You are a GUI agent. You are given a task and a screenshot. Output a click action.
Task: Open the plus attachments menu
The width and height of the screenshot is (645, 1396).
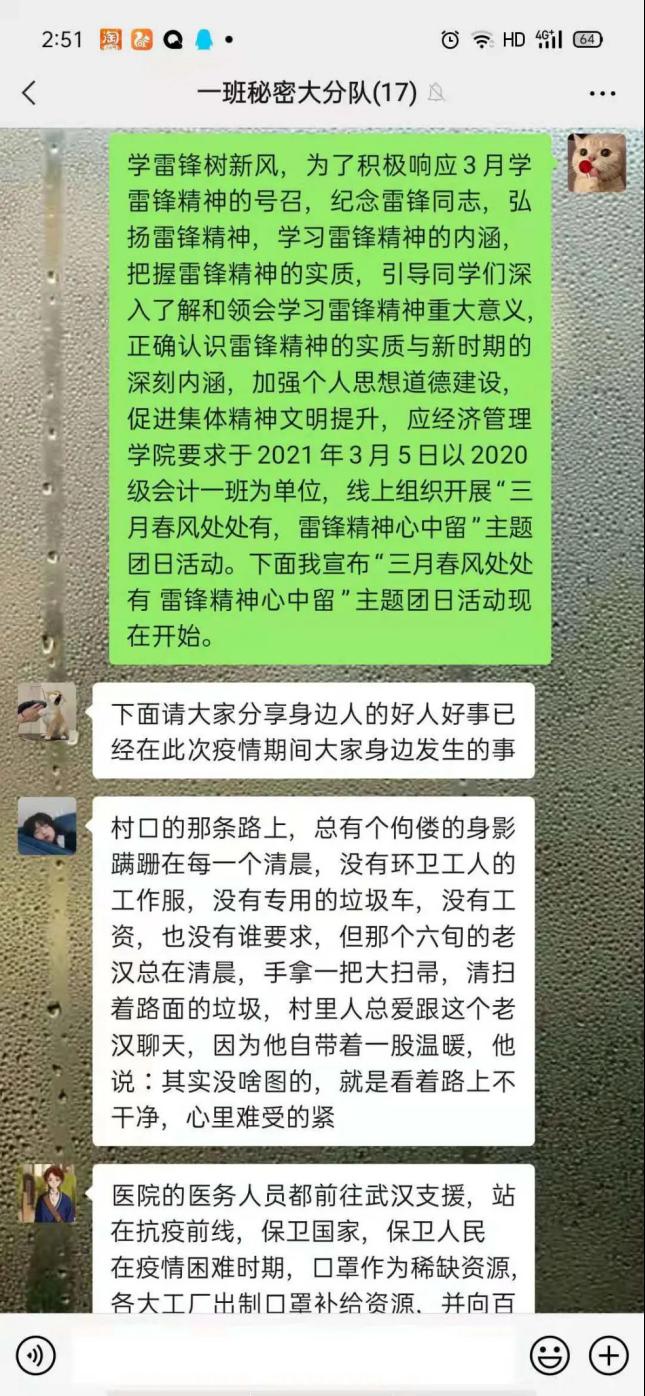(608, 1356)
